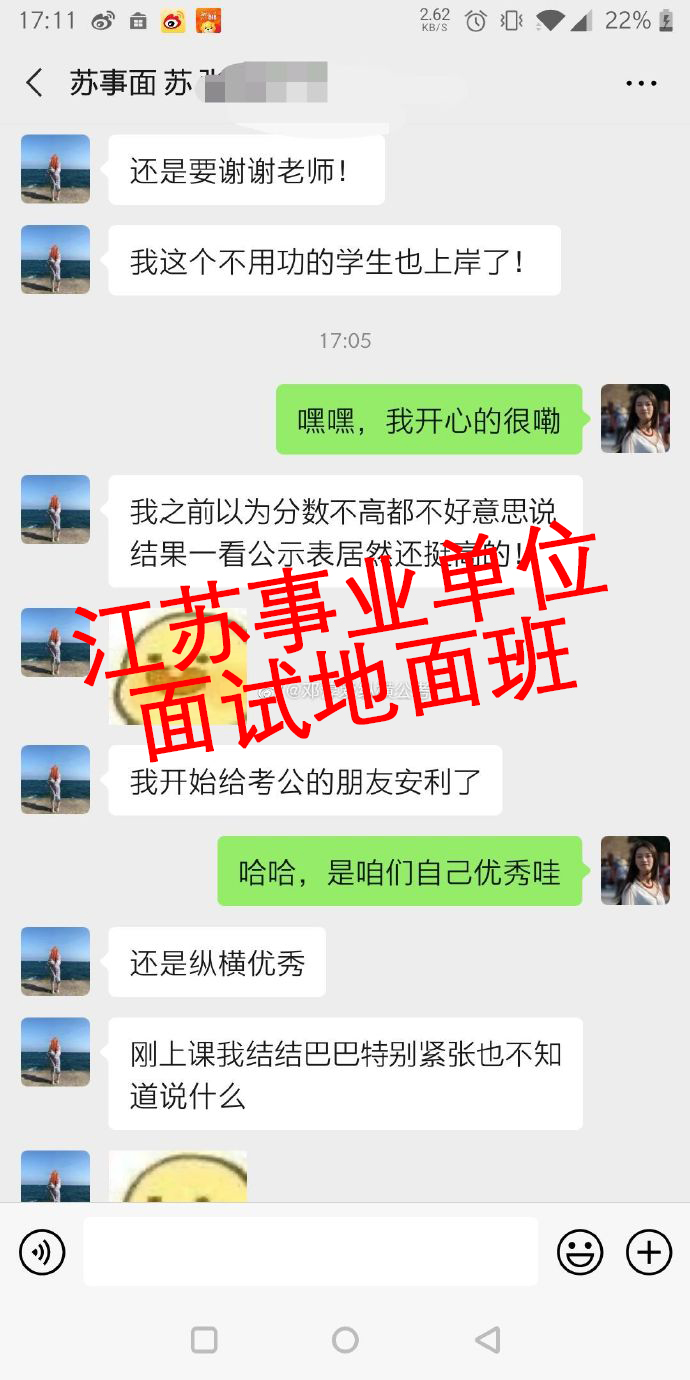Open the chat info overflow menu
The image size is (690, 1380).
pyautogui.click(x=641, y=83)
